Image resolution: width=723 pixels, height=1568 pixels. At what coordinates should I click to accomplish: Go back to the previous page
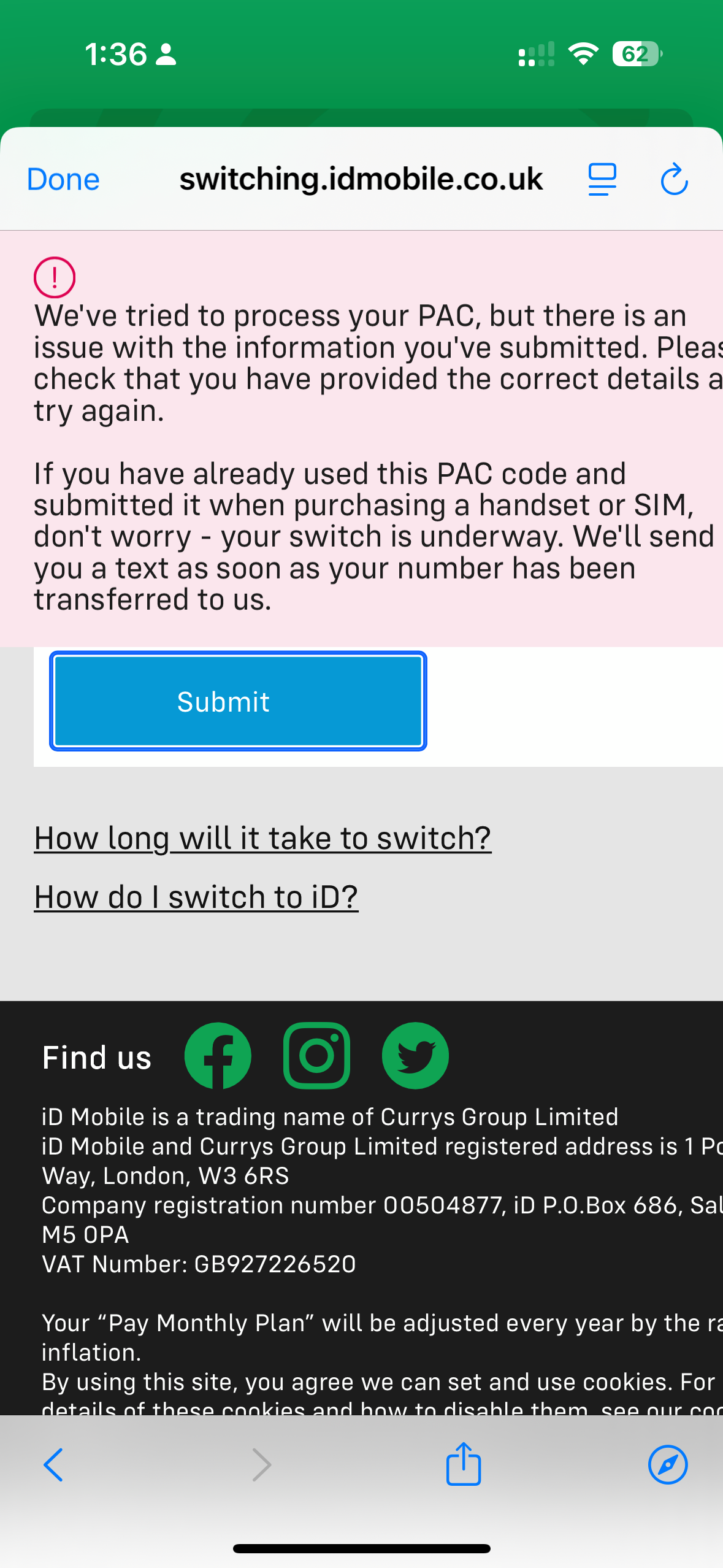(53, 1465)
